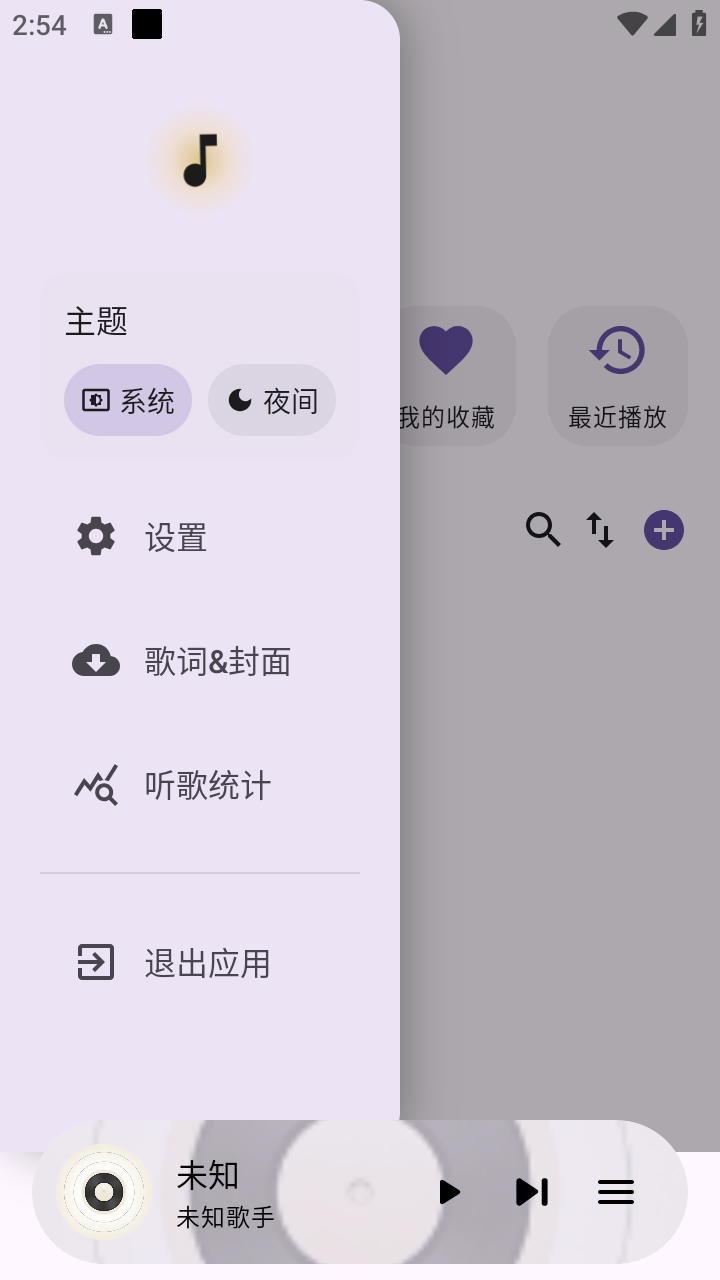
Task: Open the player queue hamburger menu
Action: (615, 1191)
